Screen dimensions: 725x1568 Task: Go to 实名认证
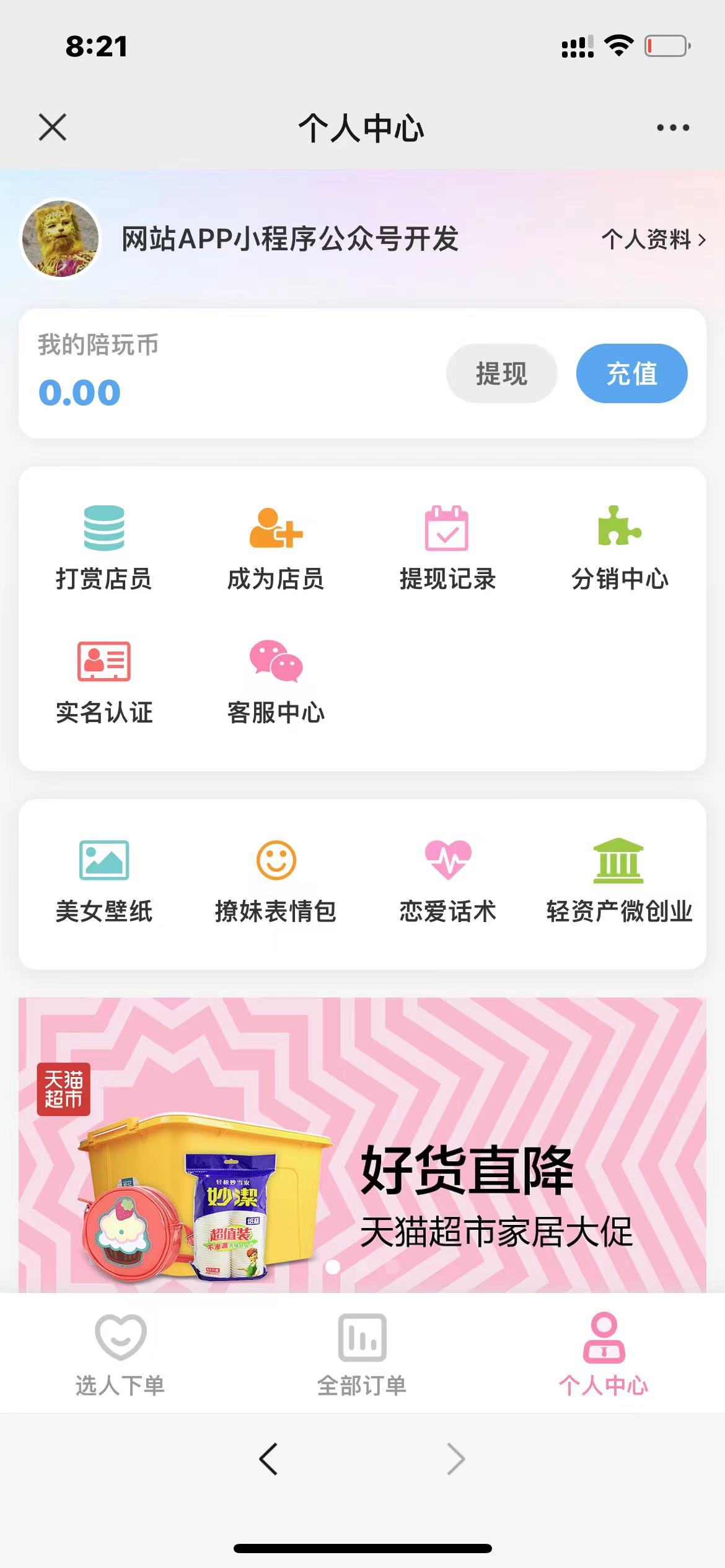tap(104, 681)
